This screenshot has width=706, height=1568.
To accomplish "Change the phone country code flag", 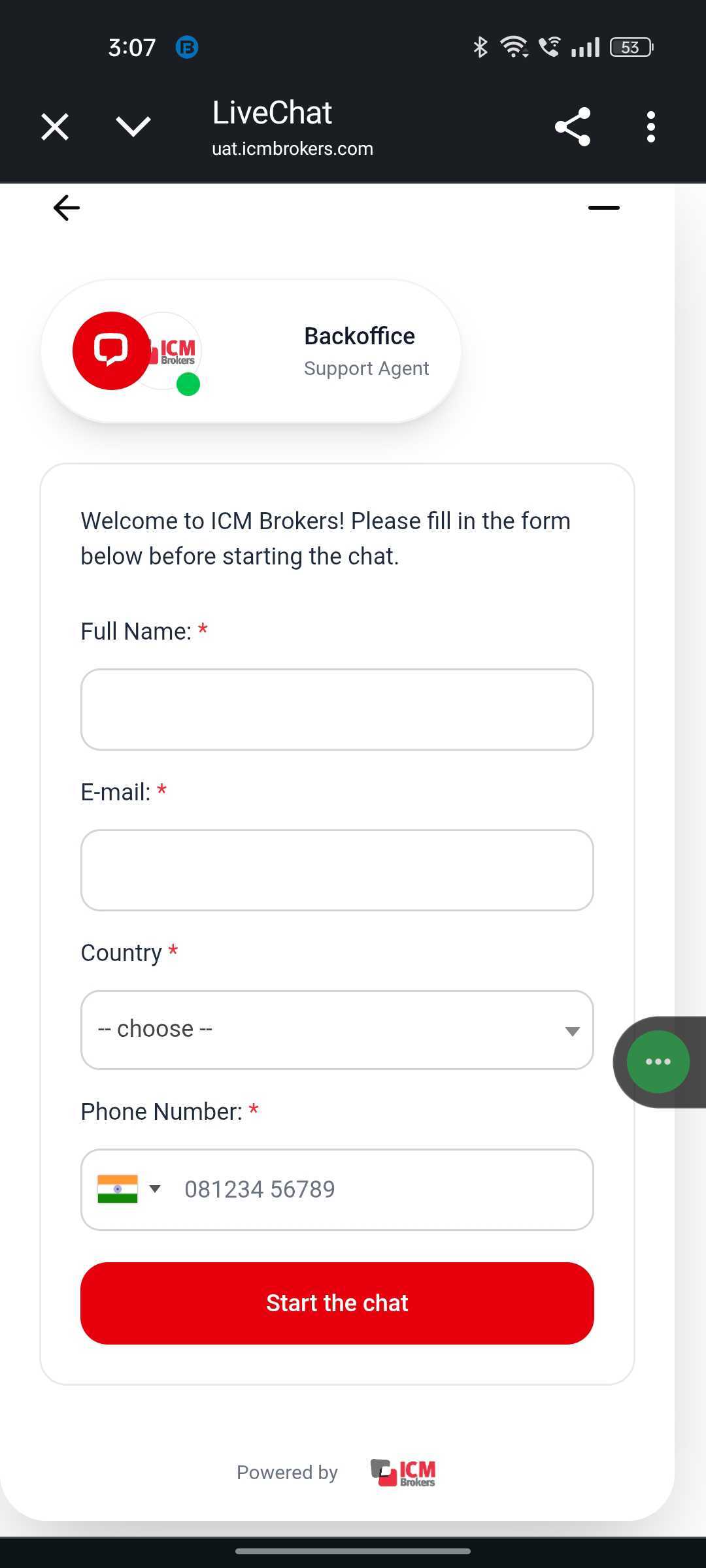I will 129,1189.
